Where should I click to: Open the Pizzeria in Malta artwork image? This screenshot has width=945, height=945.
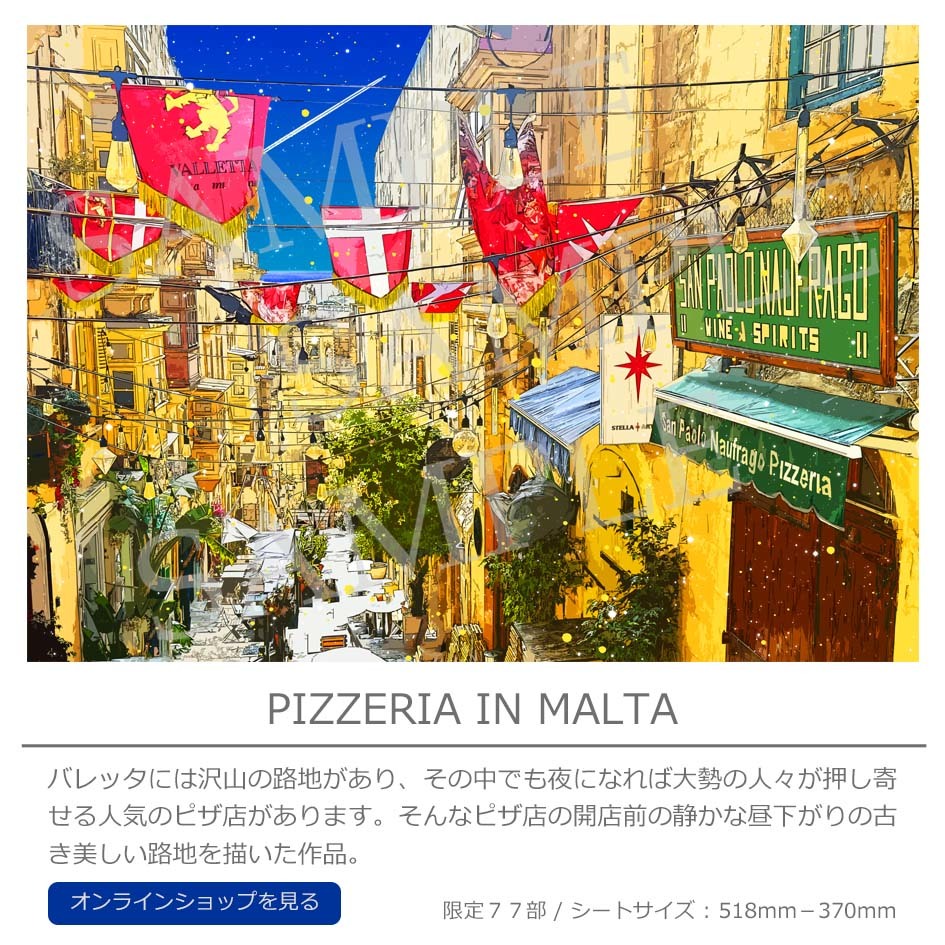[472, 343]
